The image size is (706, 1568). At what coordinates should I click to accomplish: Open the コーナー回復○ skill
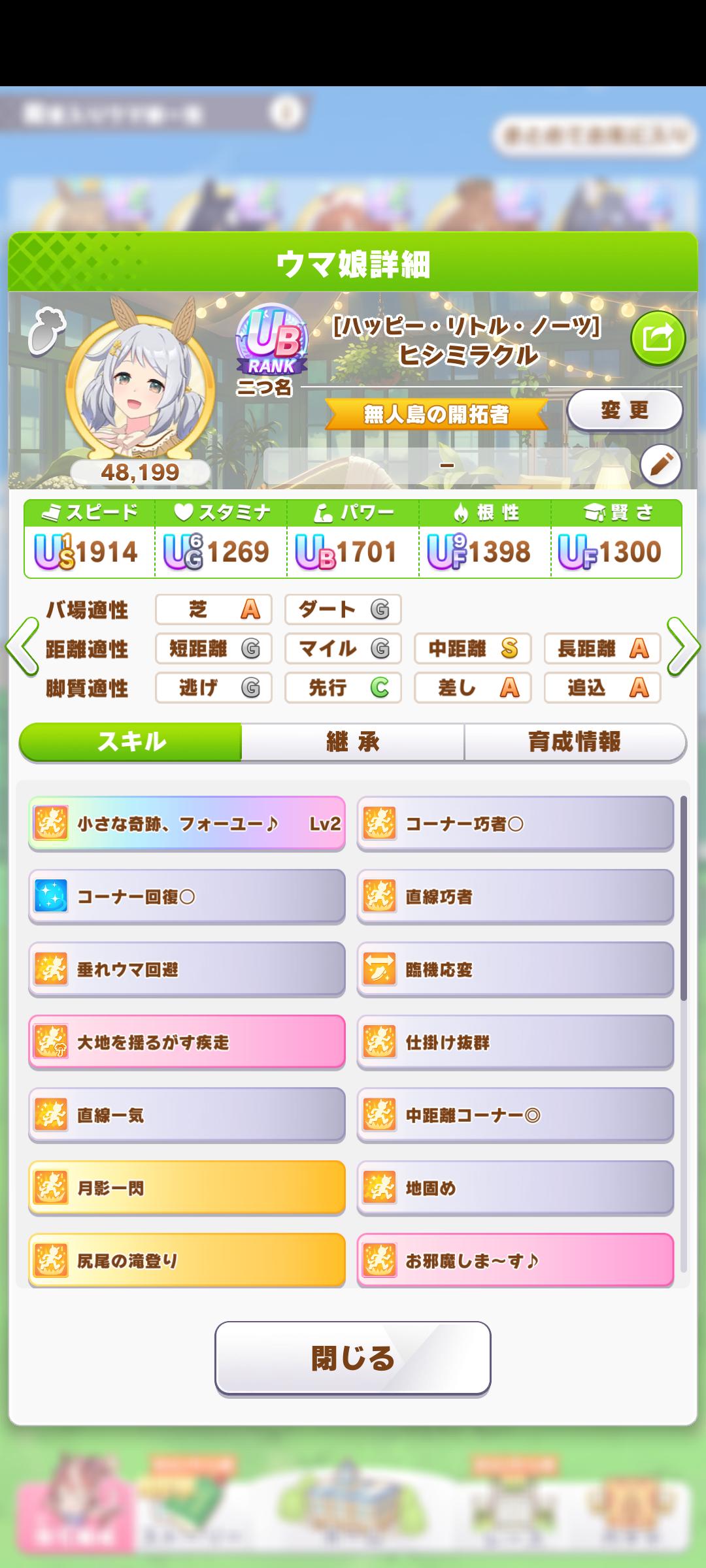(186, 896)
